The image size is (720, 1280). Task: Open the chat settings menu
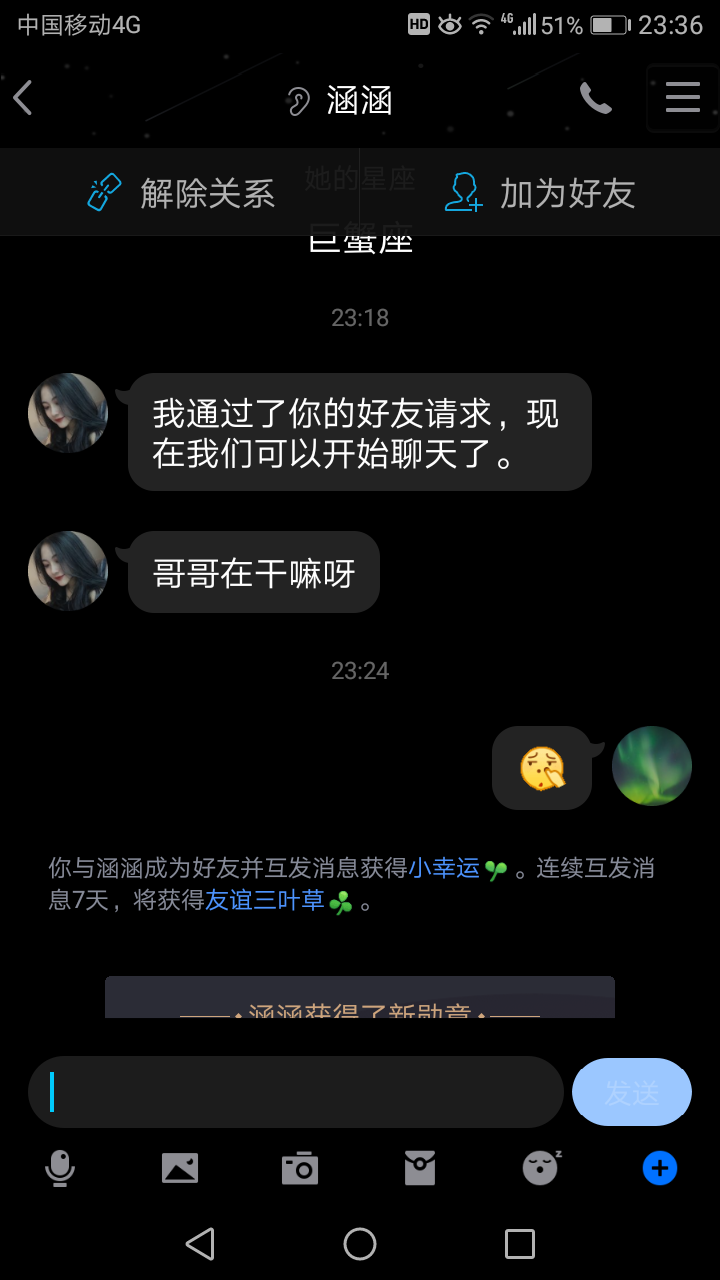tap(682, 98)
